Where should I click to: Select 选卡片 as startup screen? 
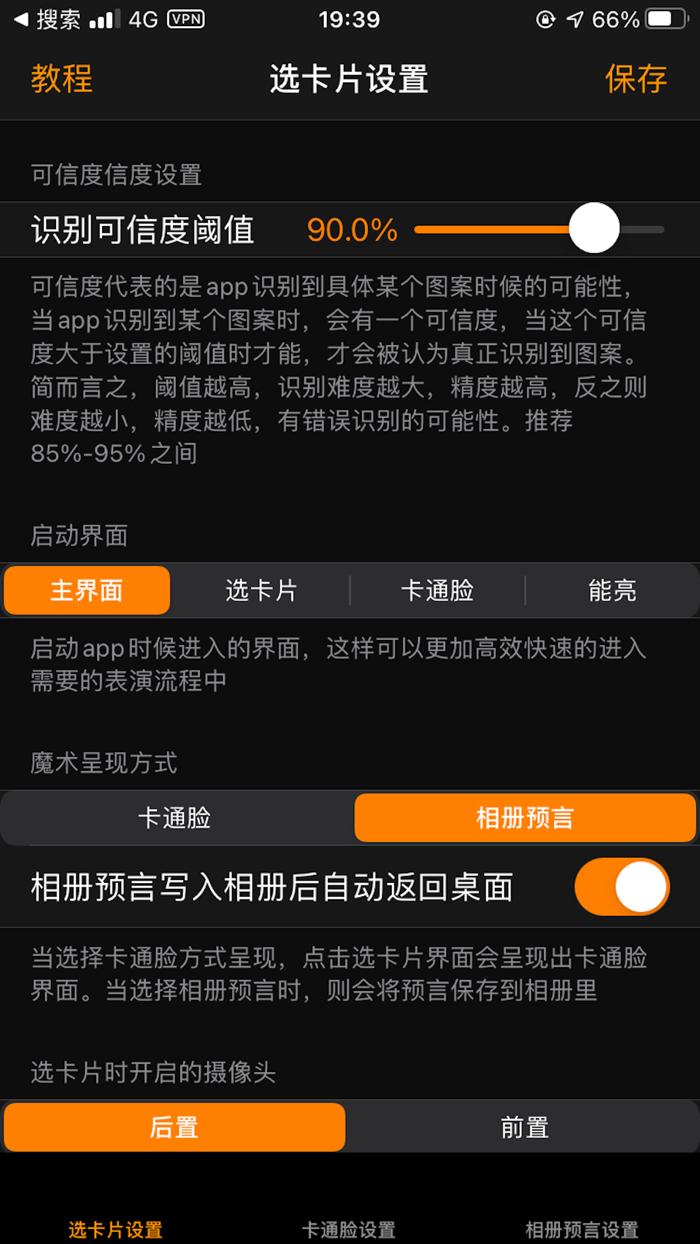click(x=261, y=590)
